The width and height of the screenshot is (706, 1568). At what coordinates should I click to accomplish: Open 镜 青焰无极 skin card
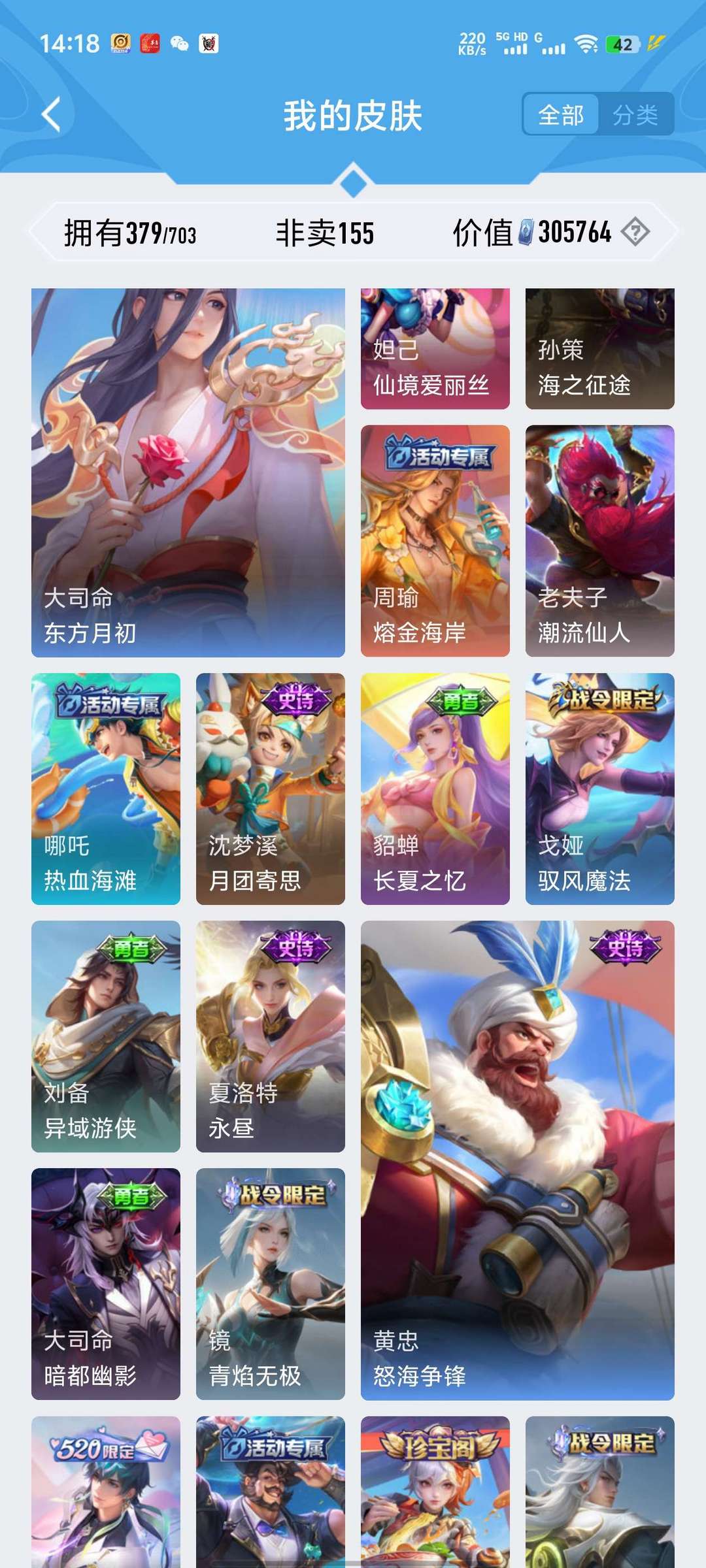271,1284
